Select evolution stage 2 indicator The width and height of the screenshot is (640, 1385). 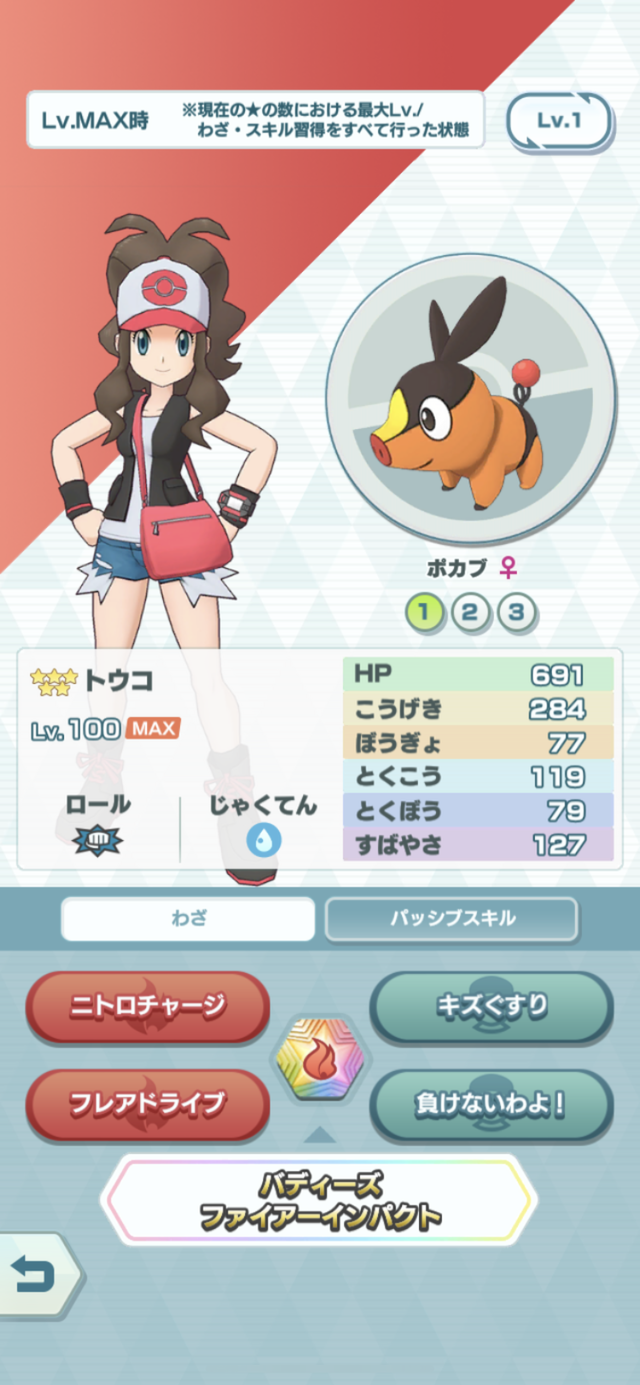click(x=469, y=612)
